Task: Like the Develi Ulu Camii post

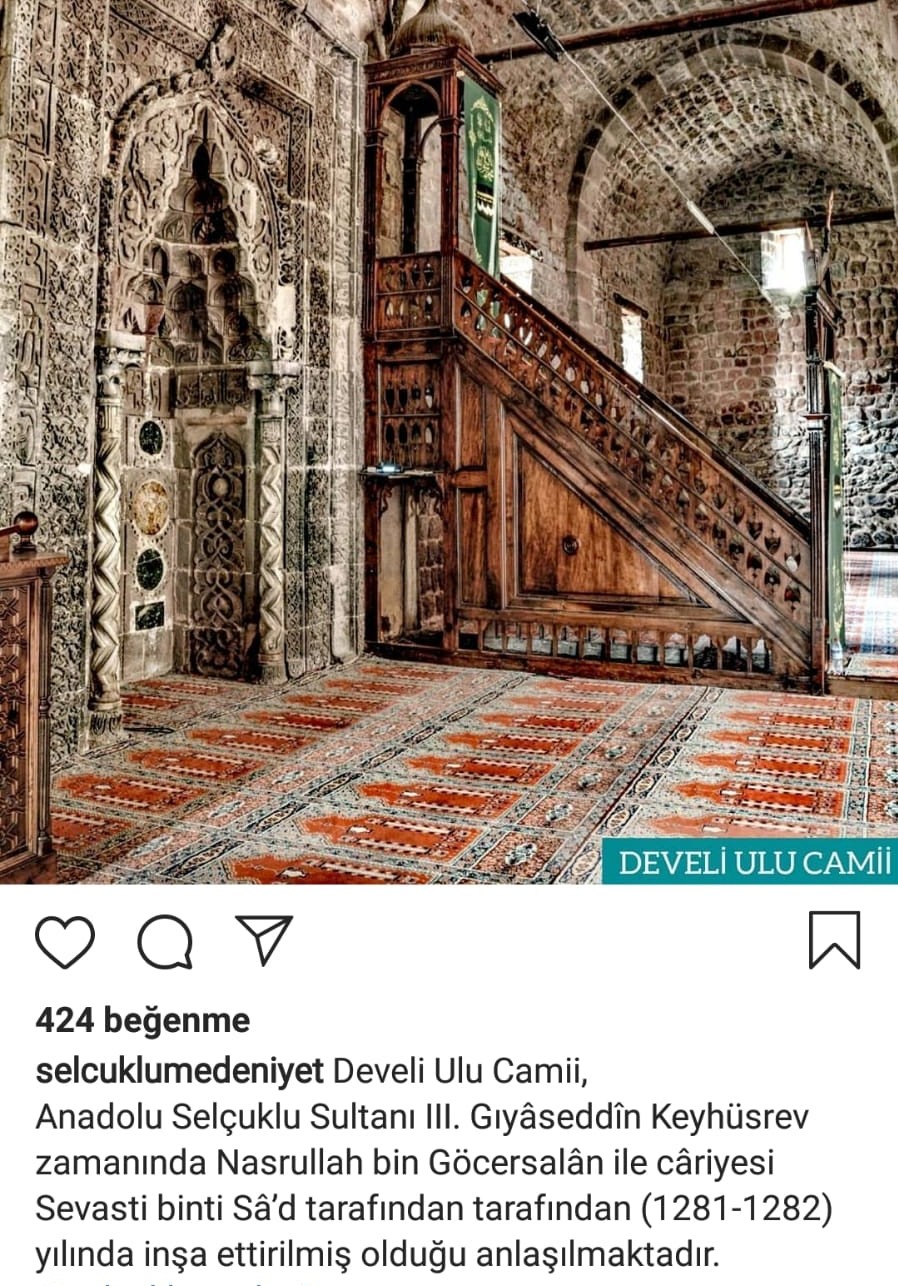Action: coord(65,941)
